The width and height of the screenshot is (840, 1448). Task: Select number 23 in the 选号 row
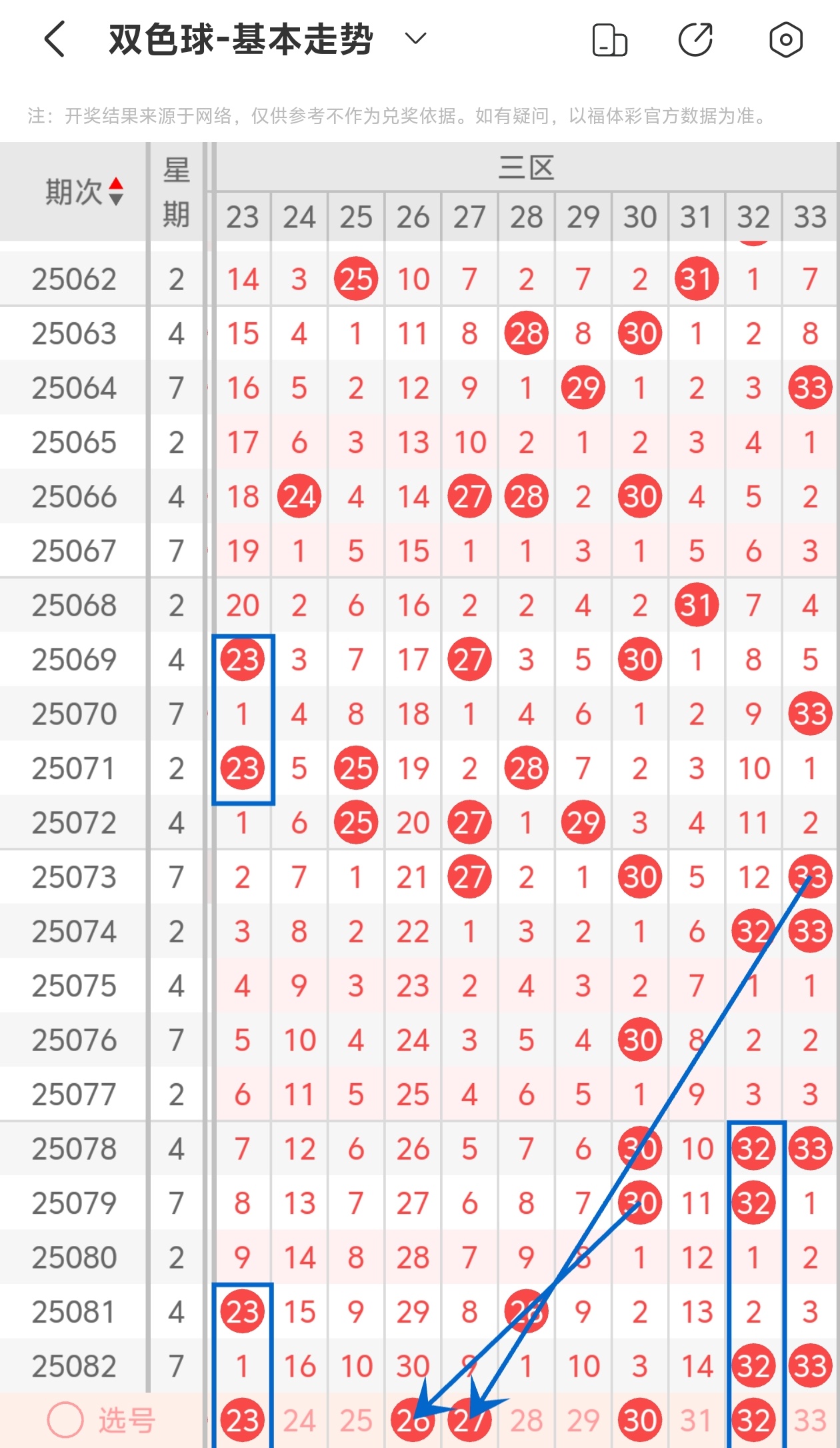pos(242,1420)
